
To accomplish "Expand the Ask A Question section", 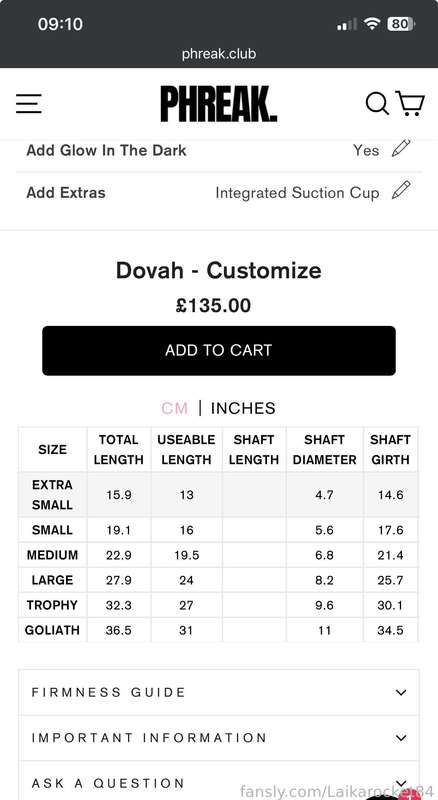I will (218, 783).
